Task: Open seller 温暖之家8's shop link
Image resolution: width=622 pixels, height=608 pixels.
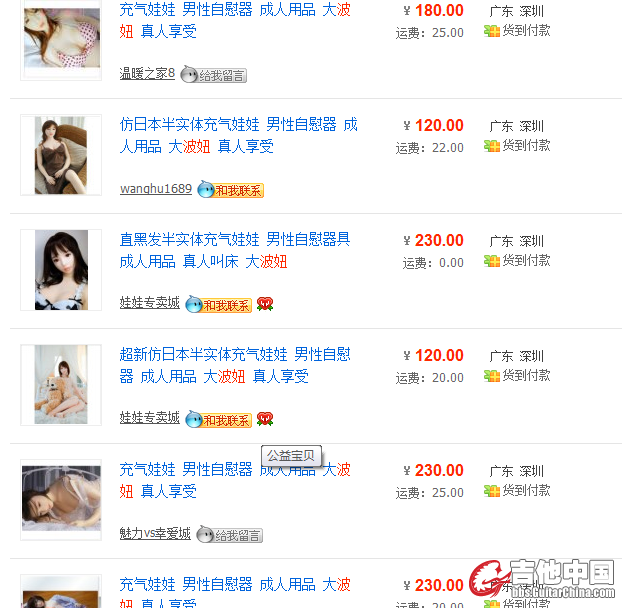Action: click(x=147, y=73)
